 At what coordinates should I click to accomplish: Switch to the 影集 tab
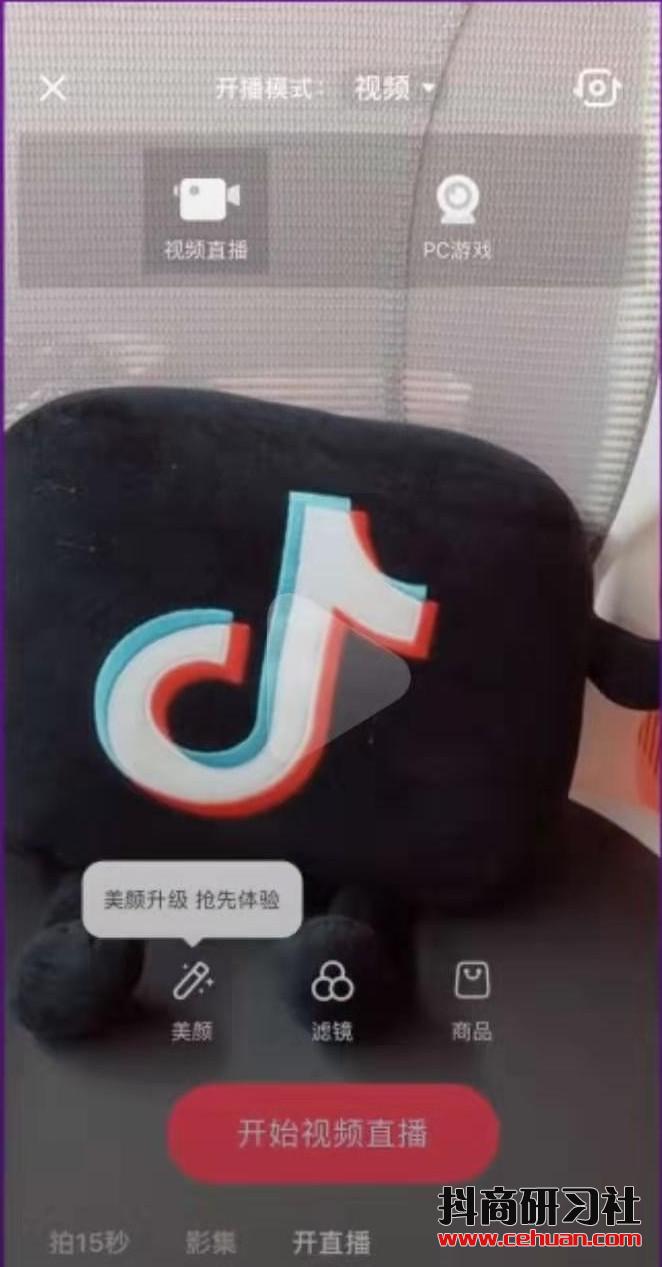[211, 1243]
